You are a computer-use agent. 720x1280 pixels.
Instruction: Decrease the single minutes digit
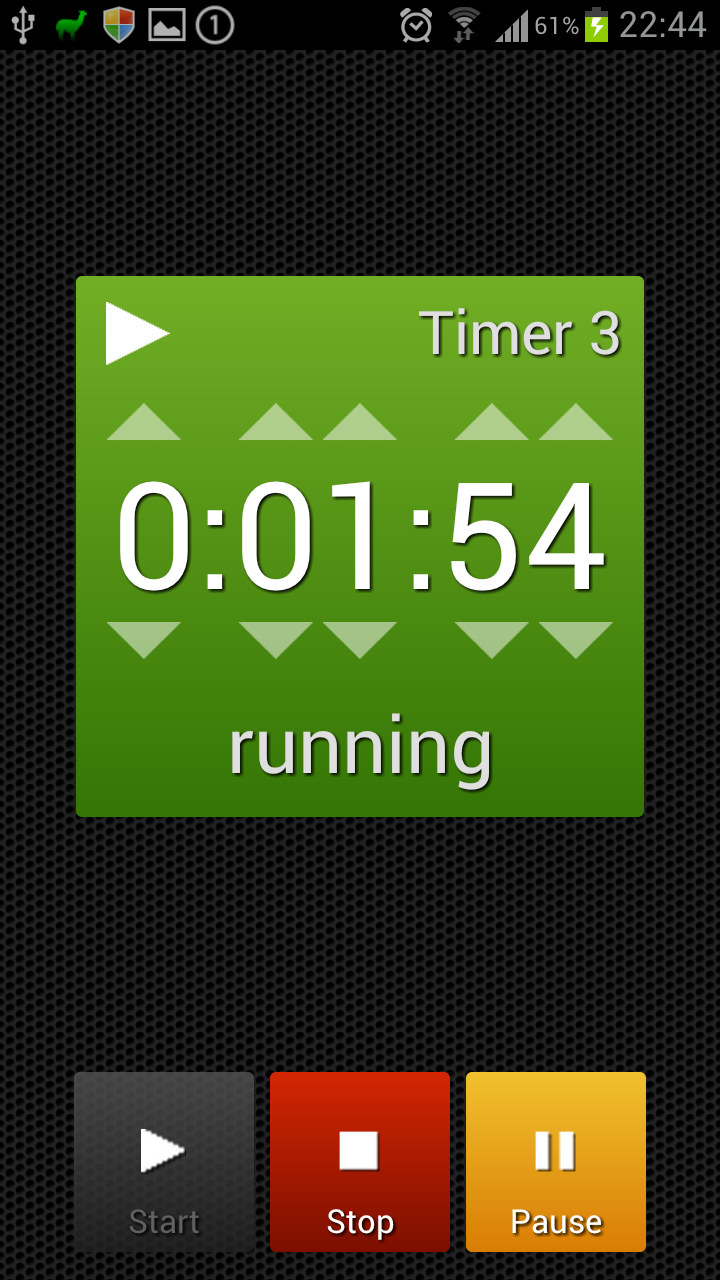tap(360, 640)
